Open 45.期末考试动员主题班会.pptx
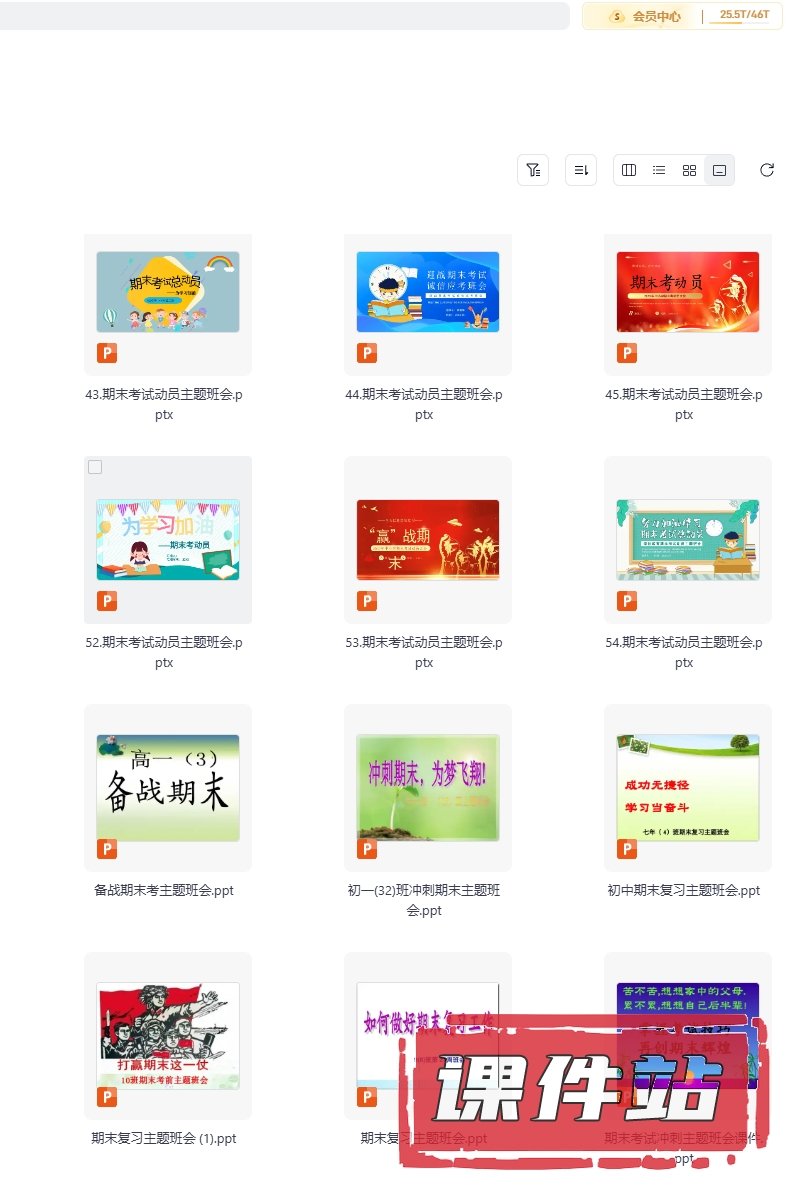The image size is (800, 1200). [x=688, y=292]
